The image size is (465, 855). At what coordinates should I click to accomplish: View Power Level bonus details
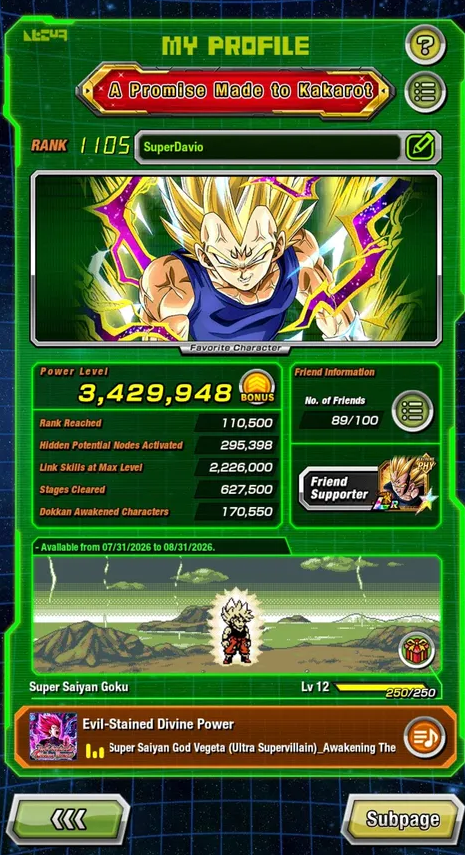tap(257, 388)
